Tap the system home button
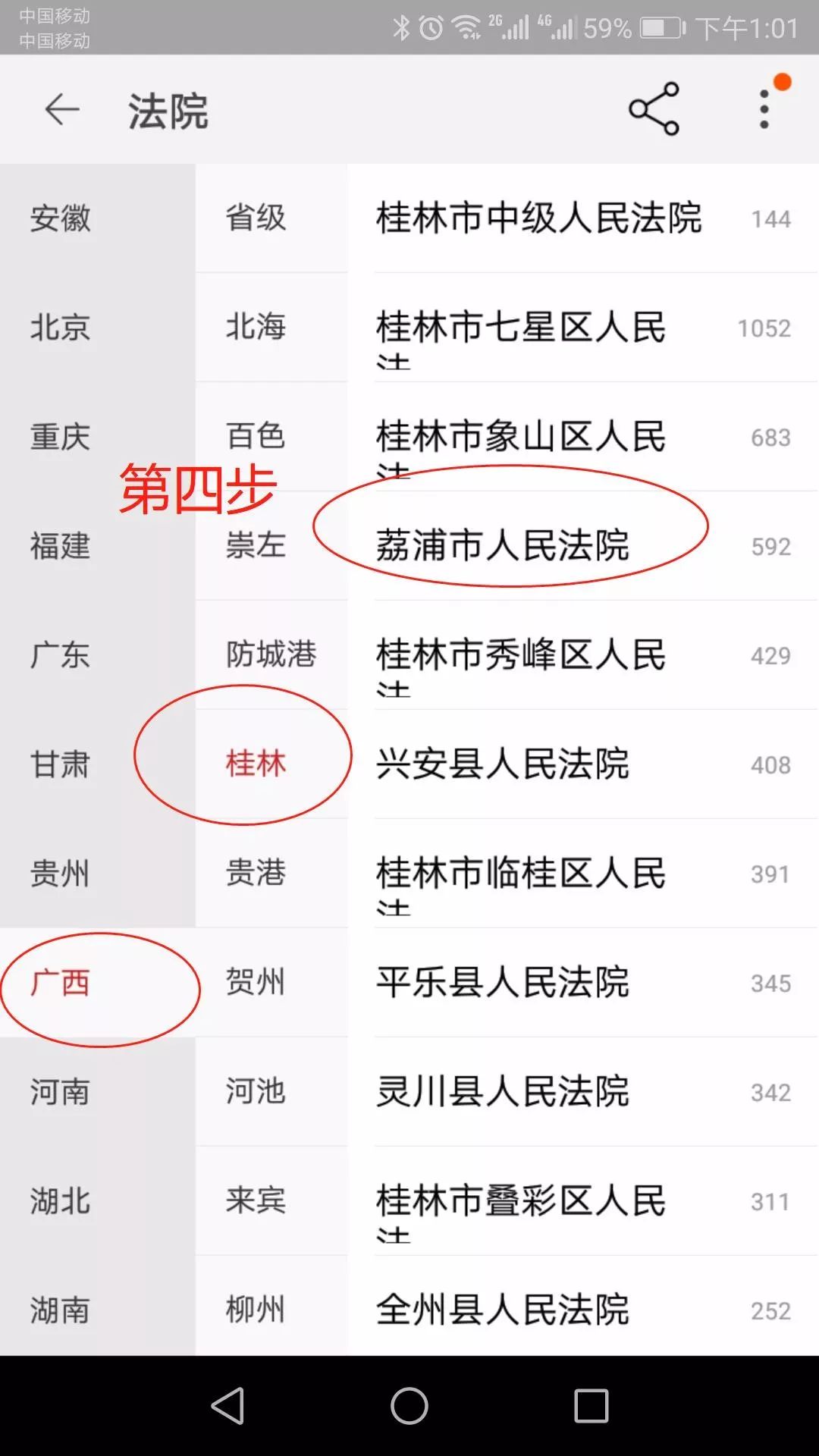The image size is (819, 1456). coord(409,1406)
